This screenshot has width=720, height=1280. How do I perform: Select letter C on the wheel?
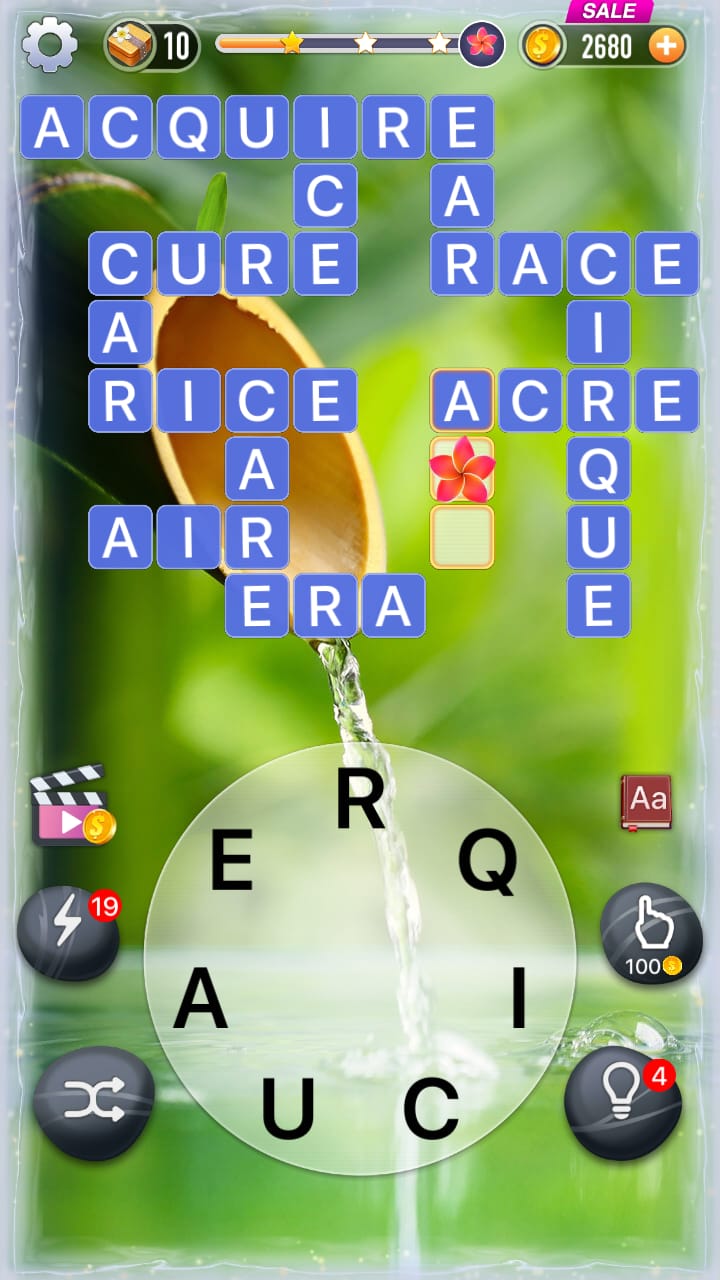(431, 1108)
